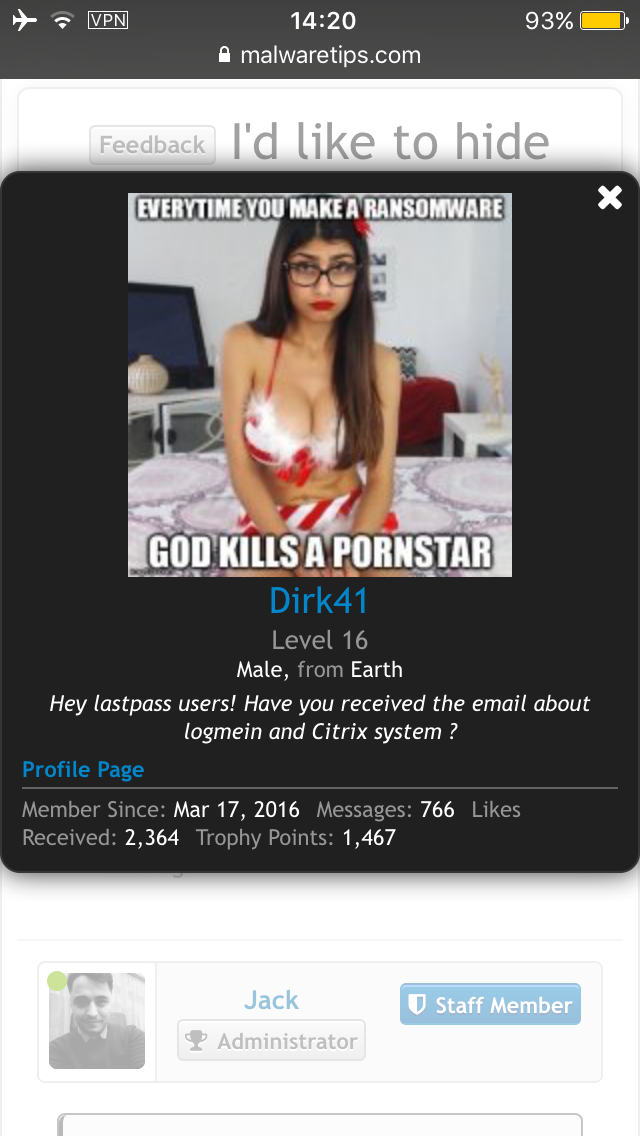Tap Jack's avatar picture
640x1136 pixels.
[x=97, y=1021]
